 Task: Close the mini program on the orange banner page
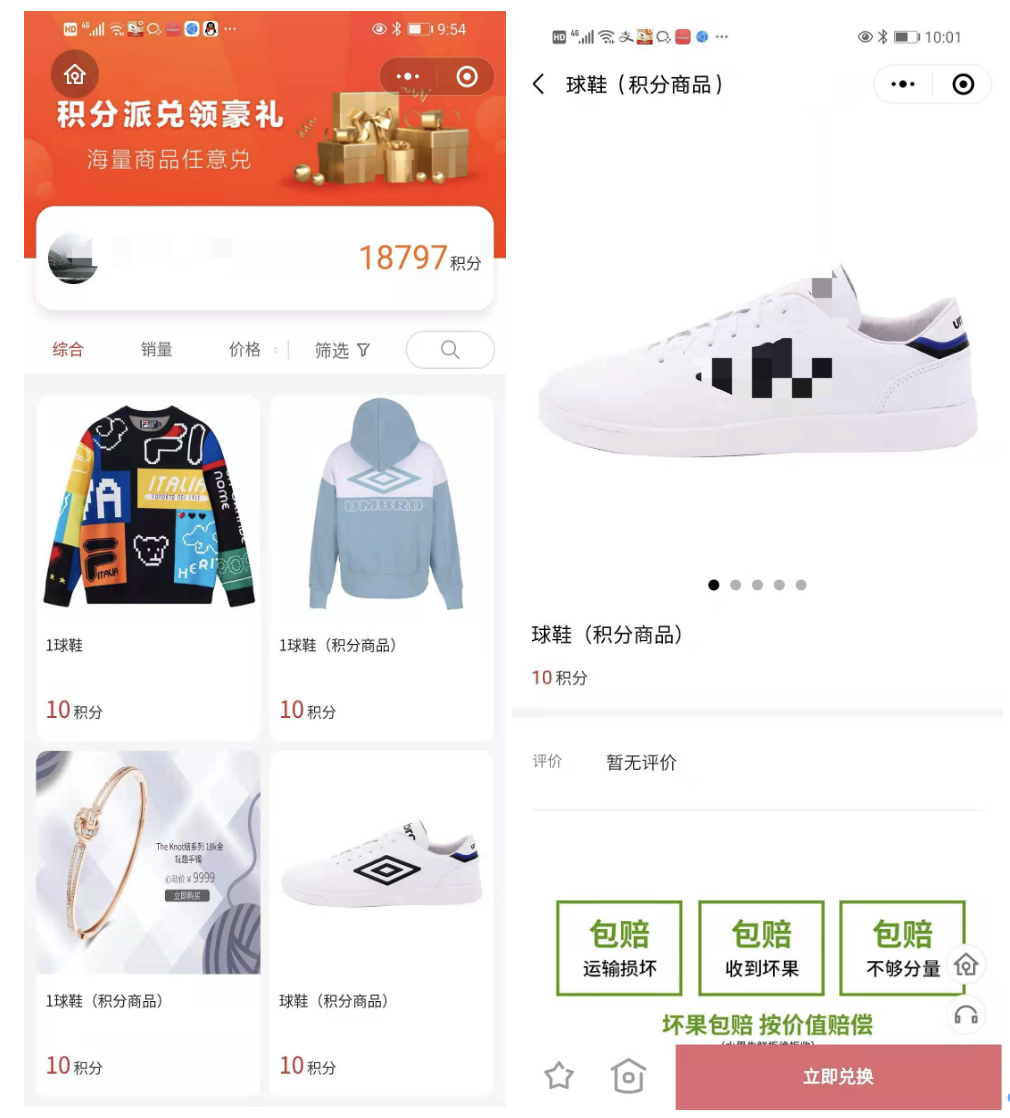(466, 77)
